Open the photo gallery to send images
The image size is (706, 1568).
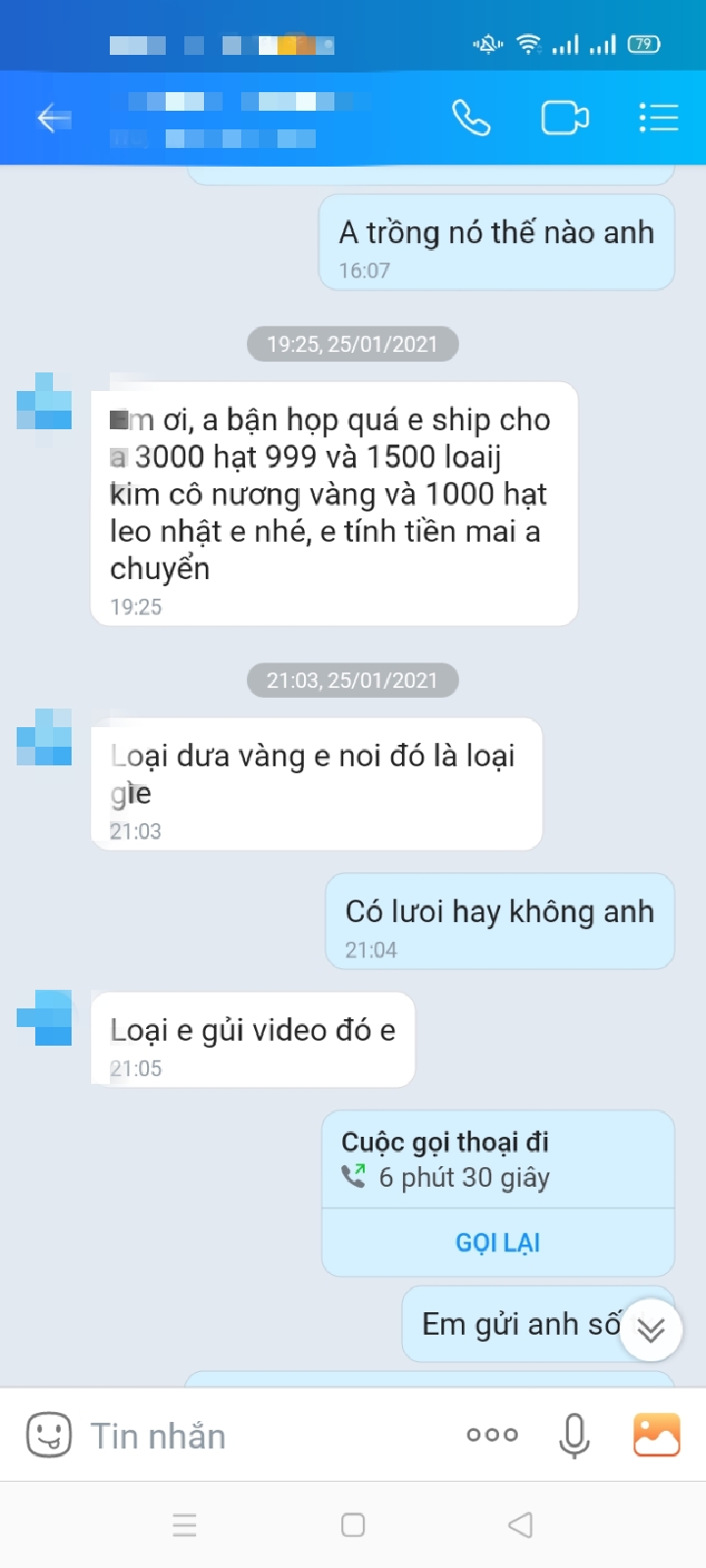(x=657, y=1436)
